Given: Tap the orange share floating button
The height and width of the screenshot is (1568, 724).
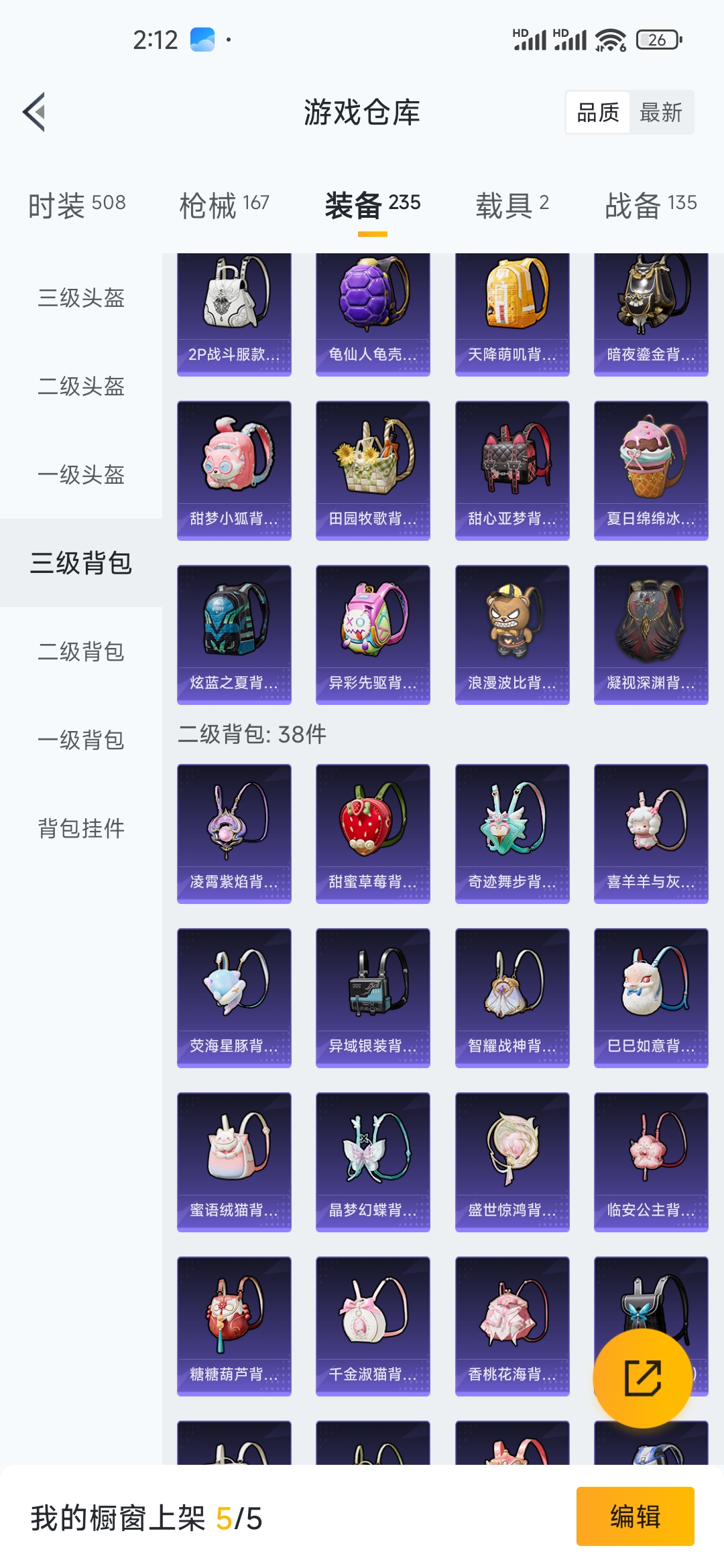Looking at the screenshot, I should [642, 1378].
